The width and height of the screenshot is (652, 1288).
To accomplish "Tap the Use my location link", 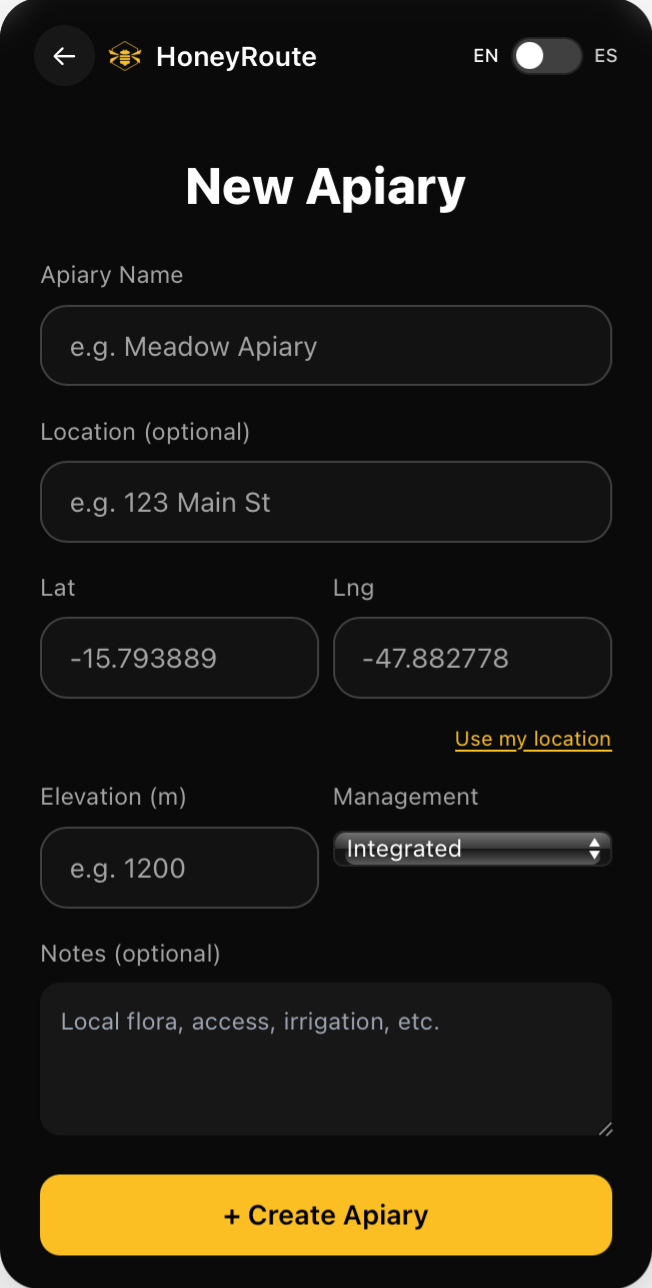I will [532, 739].
